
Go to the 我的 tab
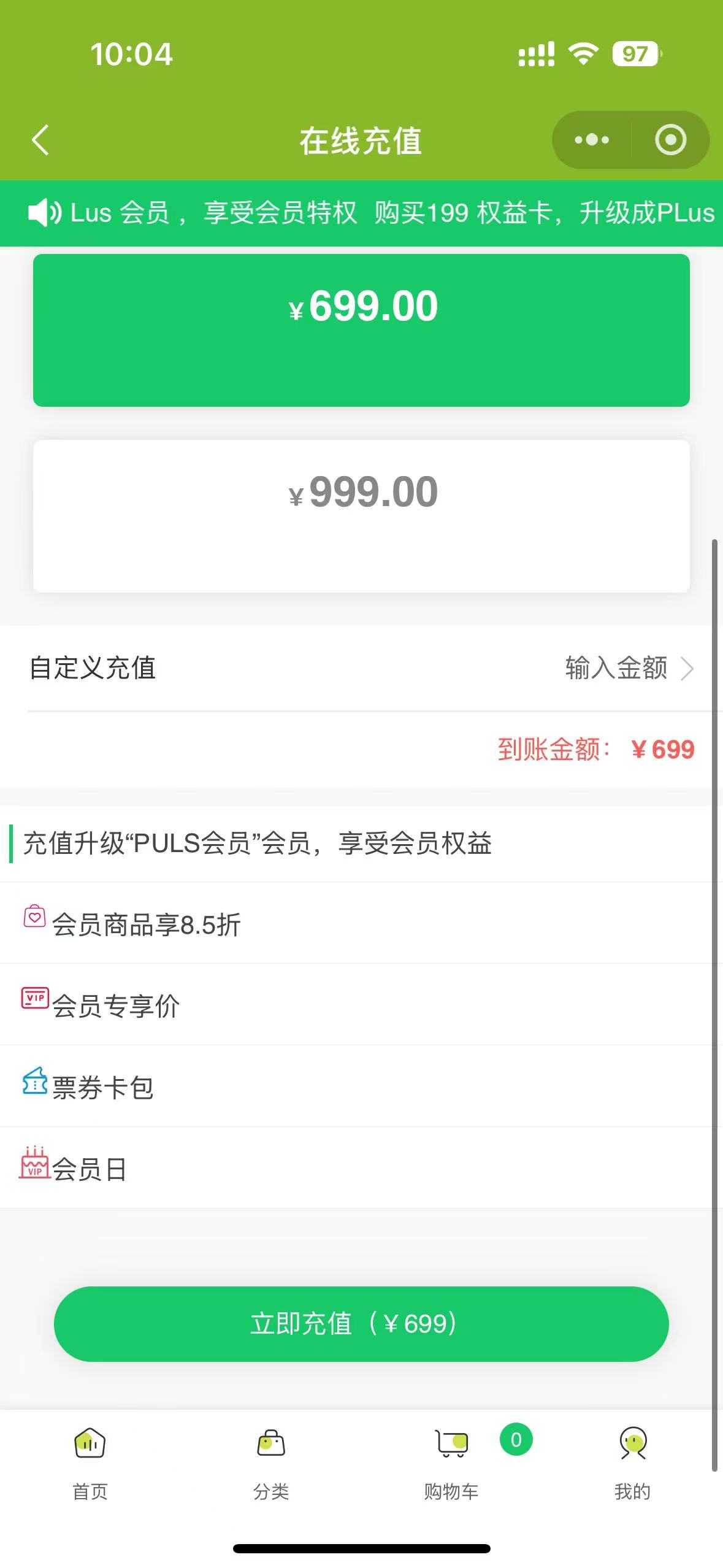633,1463
